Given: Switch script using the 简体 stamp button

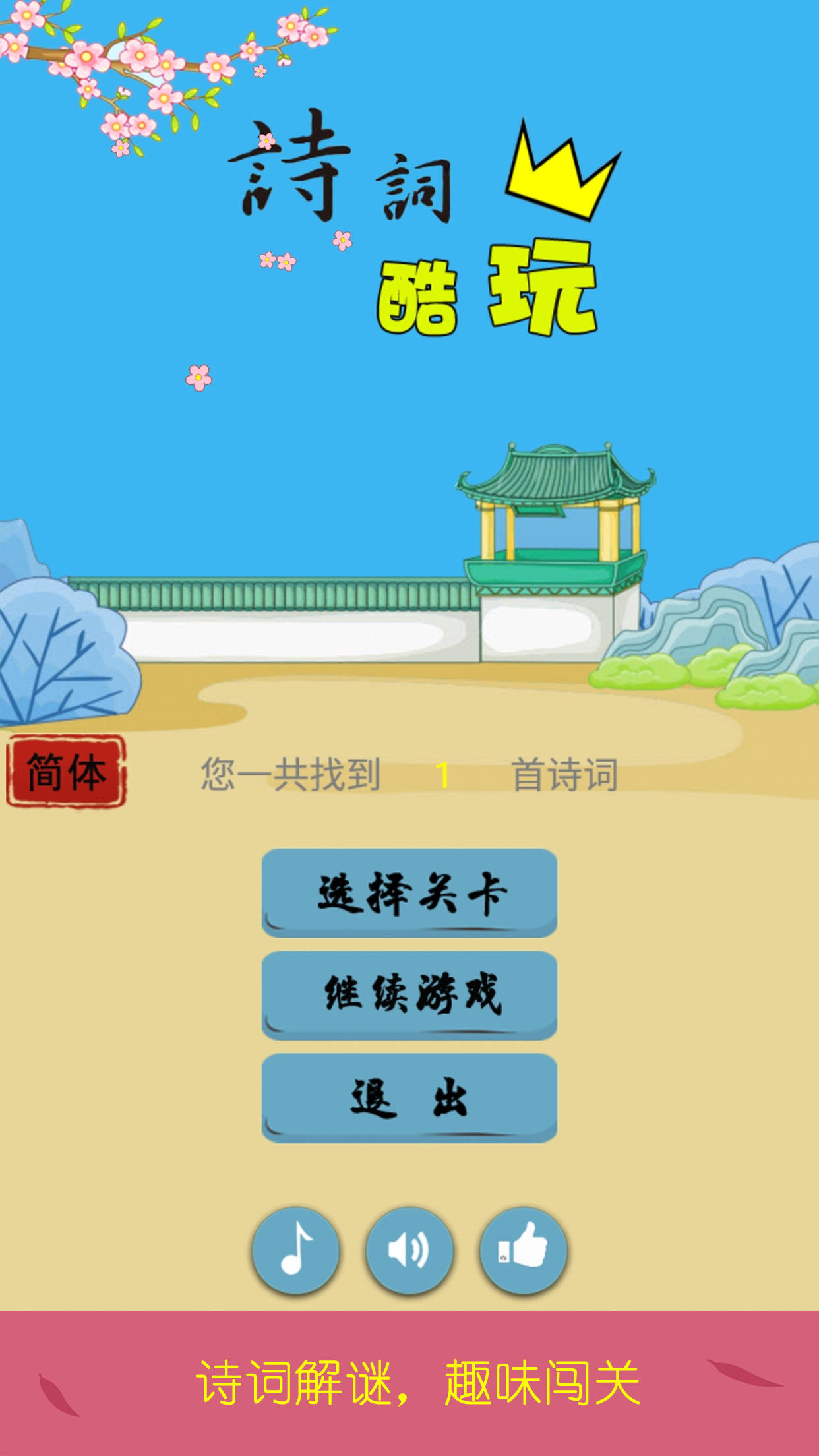Looking at the screenshot, I should point(66,772).
